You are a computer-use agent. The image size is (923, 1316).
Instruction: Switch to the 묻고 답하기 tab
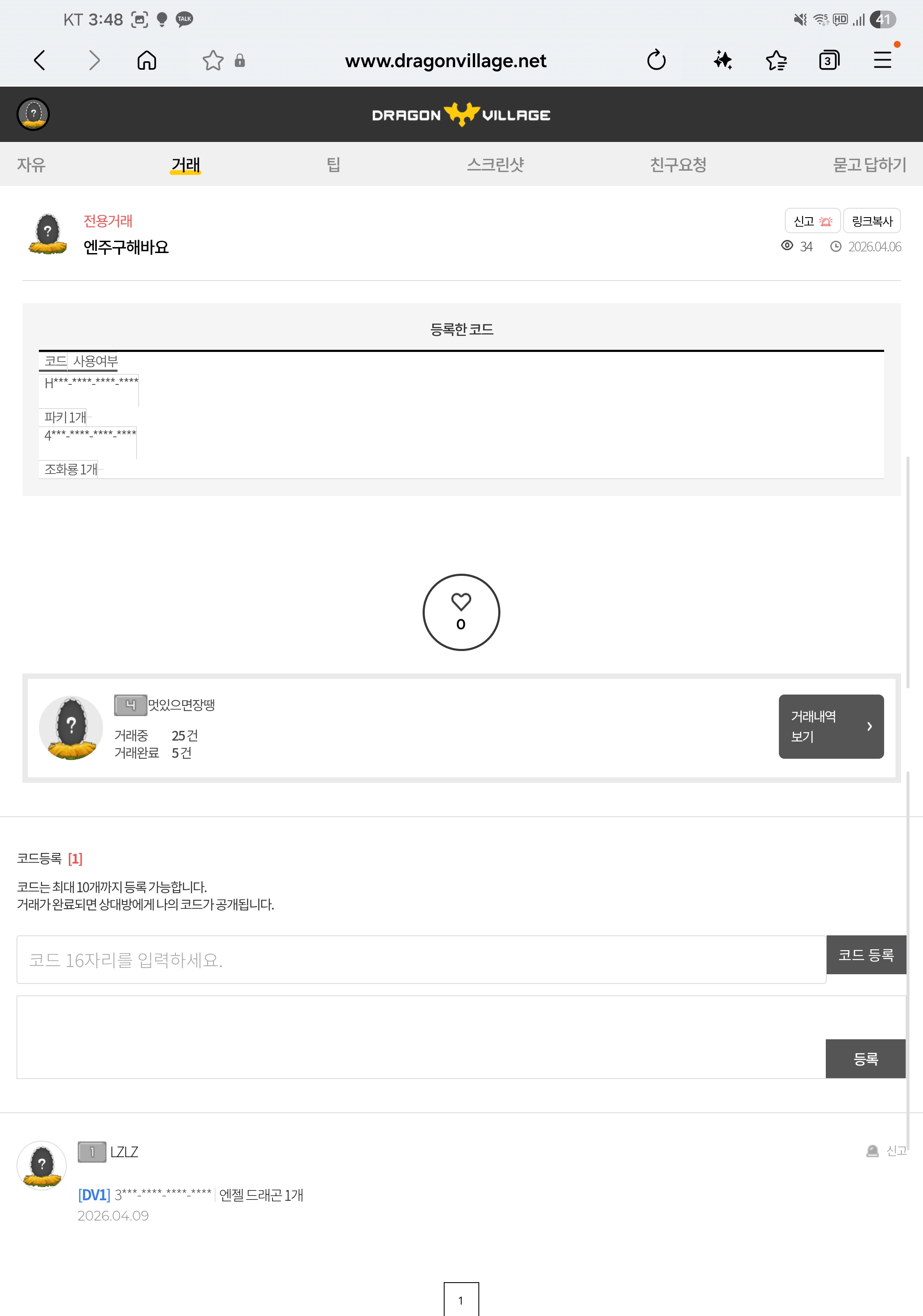click(868, 164)
